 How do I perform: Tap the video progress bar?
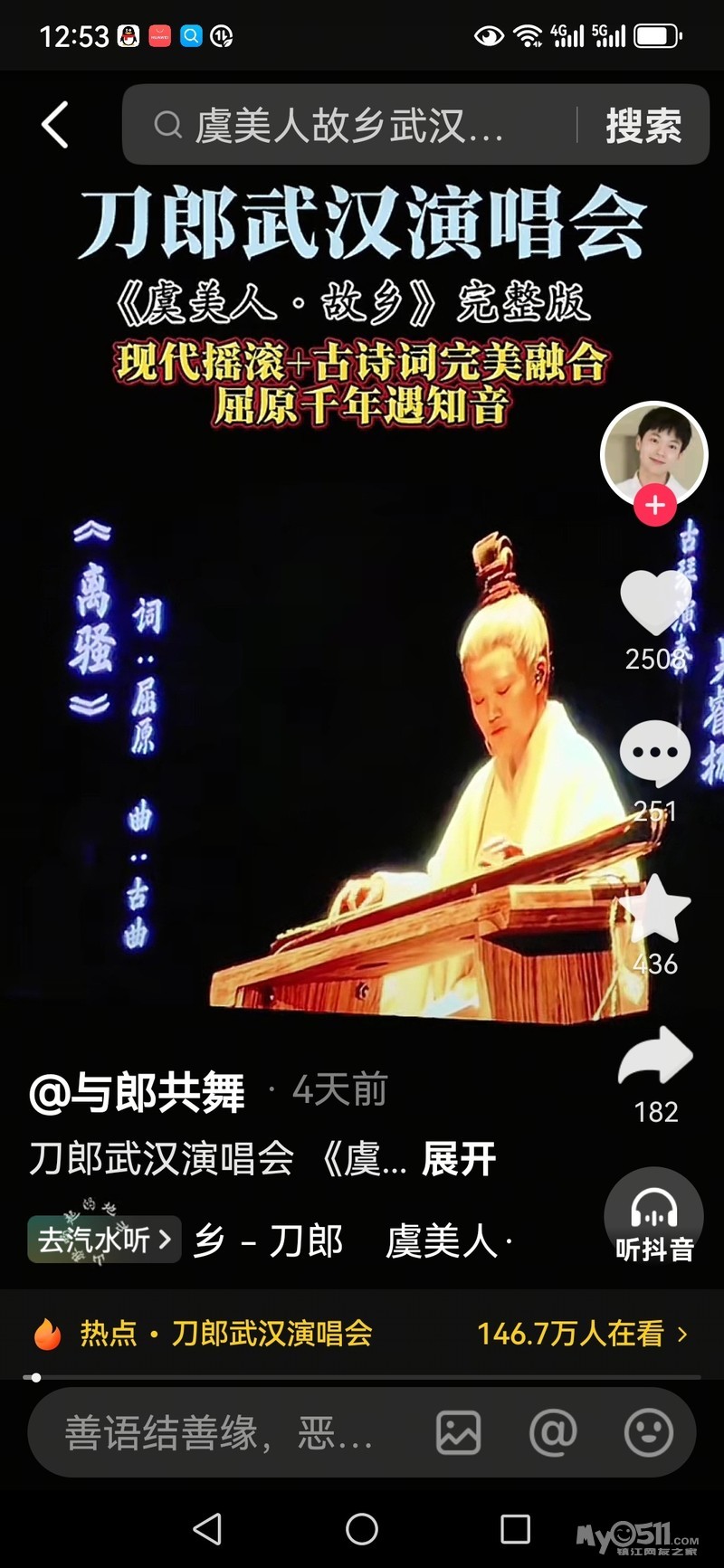tap(362, 1378)
